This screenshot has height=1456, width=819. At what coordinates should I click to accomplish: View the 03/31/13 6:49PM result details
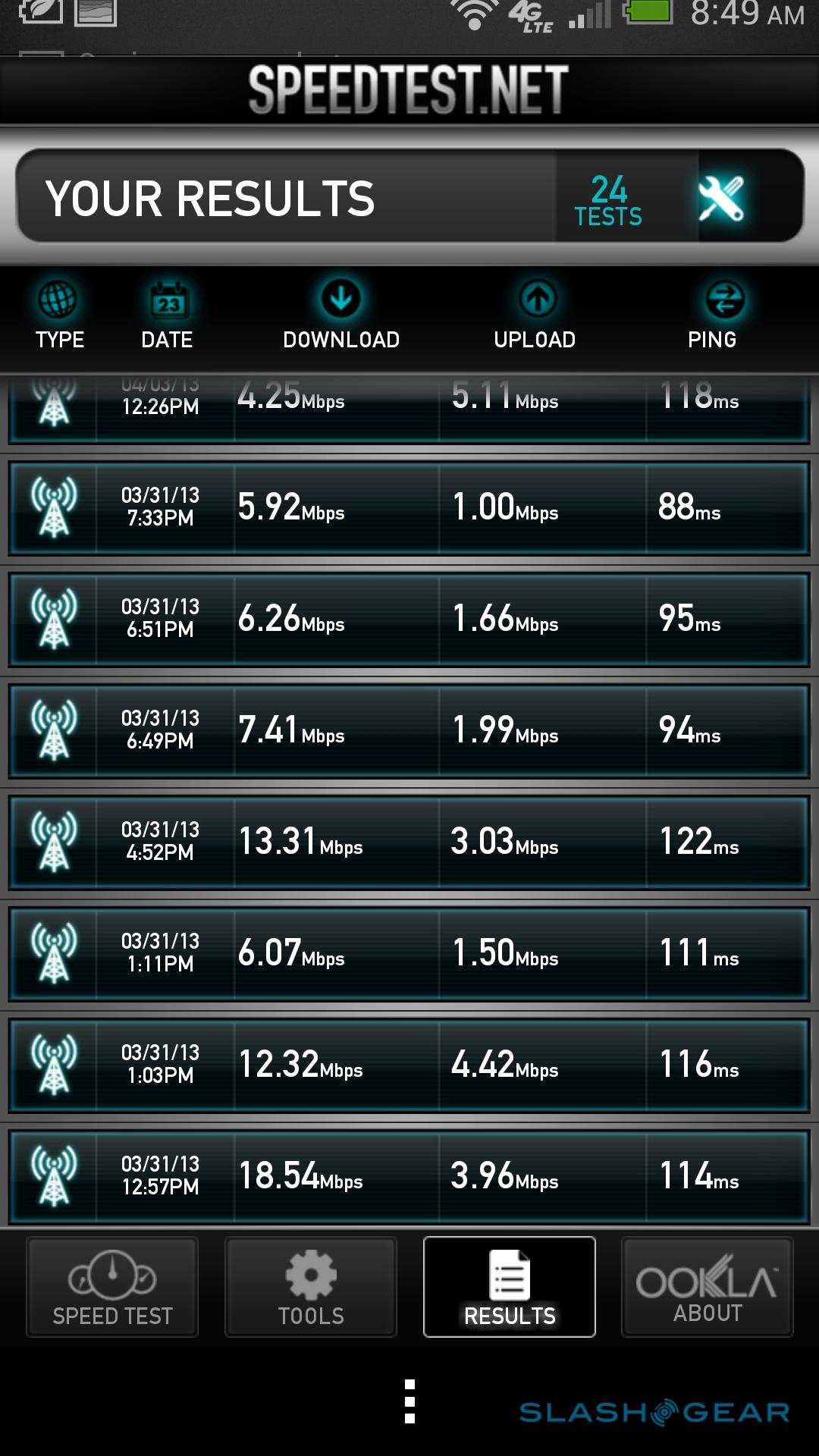coord(409,730)
